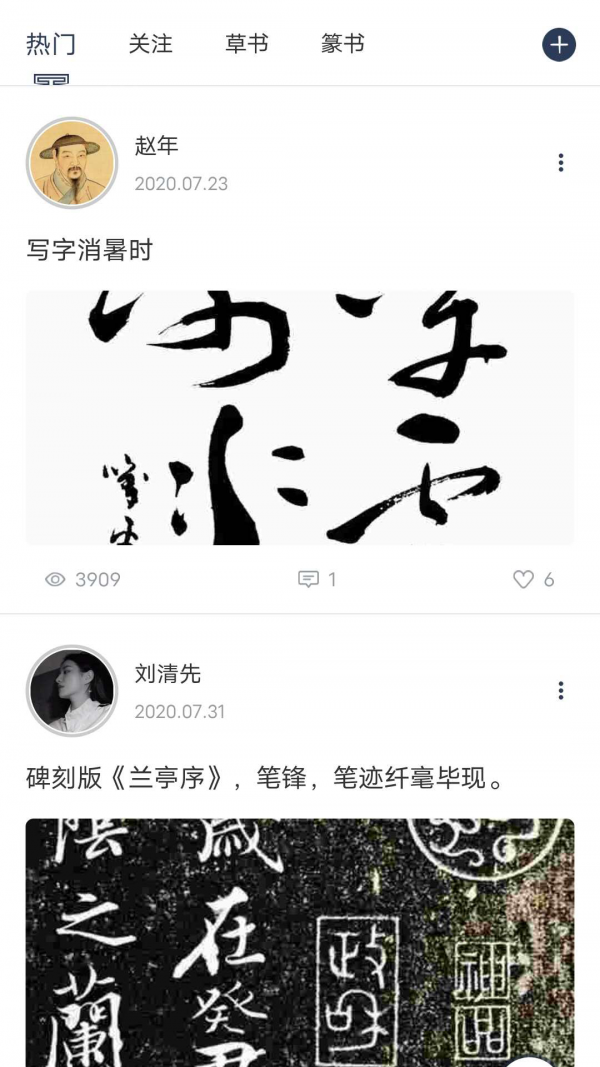The image size is (600, 1067).
Task: Create a new post with plus button
Action: point(559,45)
